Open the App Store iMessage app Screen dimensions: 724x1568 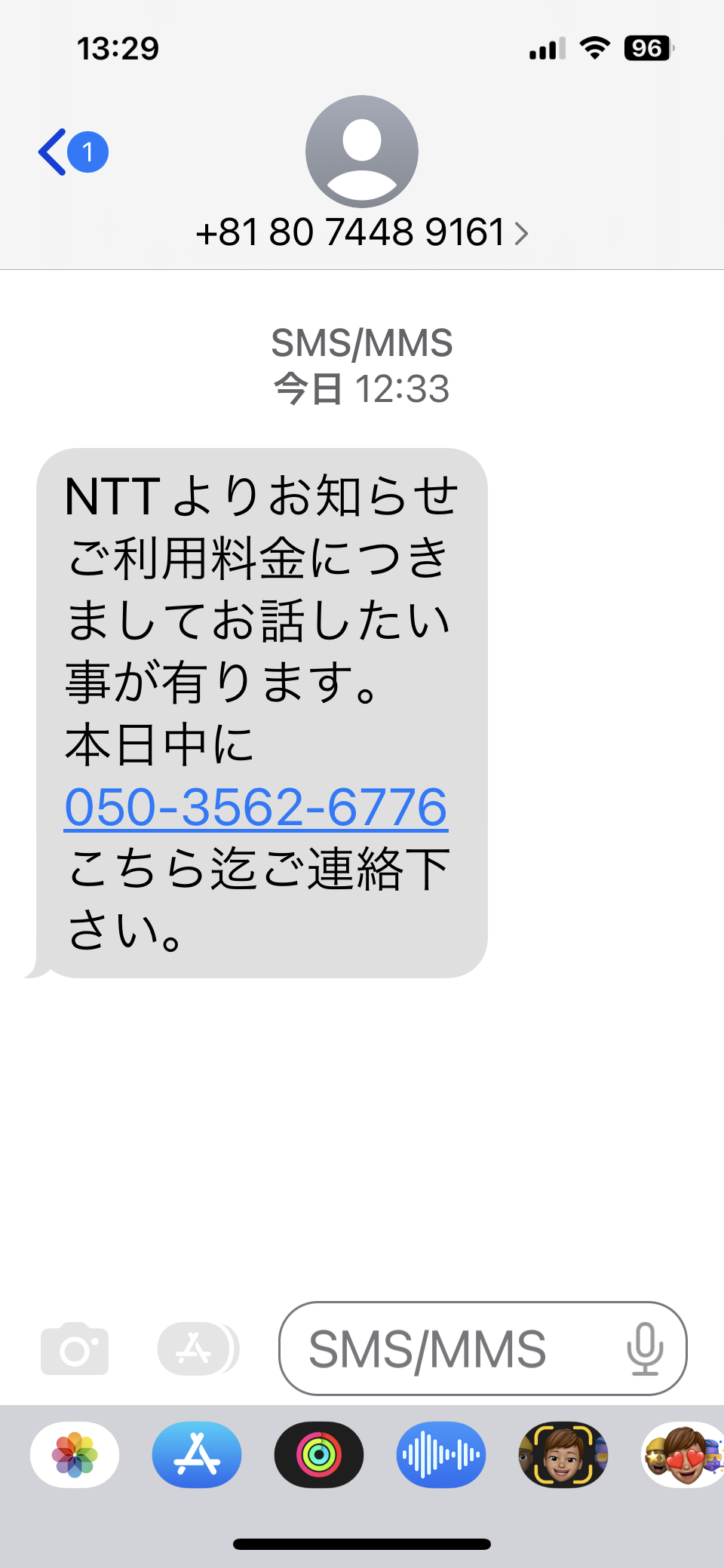pos(197,1455)
